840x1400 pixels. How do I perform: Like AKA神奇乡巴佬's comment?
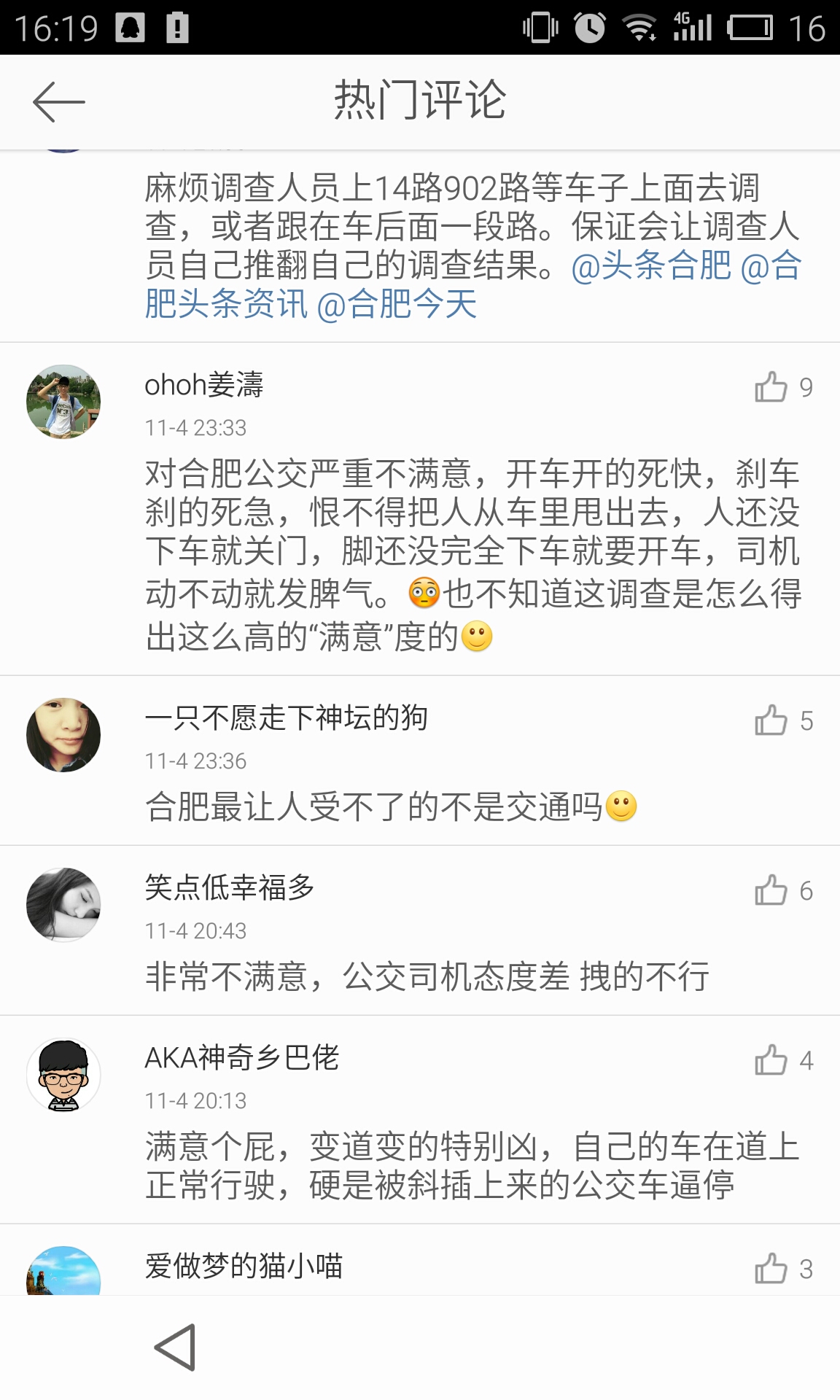[771, 1060]
